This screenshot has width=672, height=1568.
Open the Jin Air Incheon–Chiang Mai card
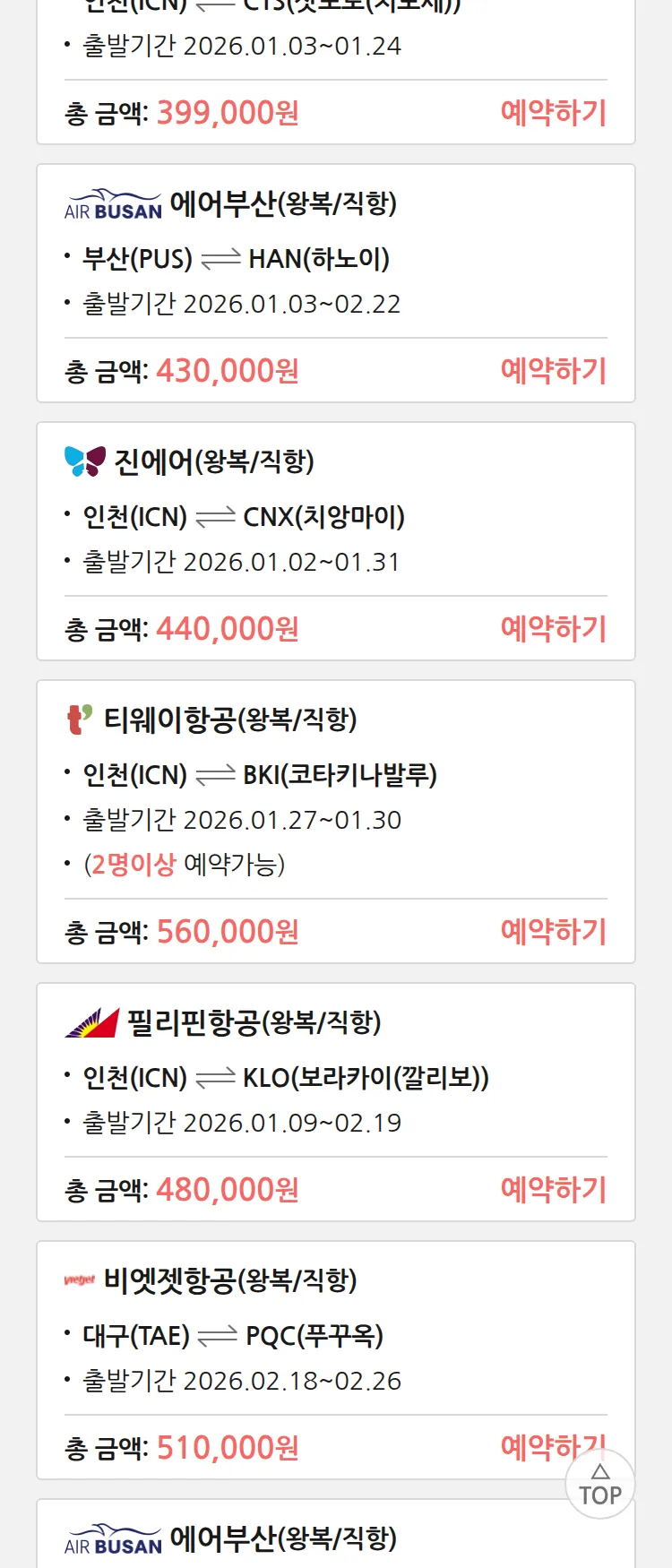click(x=335, y=518)
